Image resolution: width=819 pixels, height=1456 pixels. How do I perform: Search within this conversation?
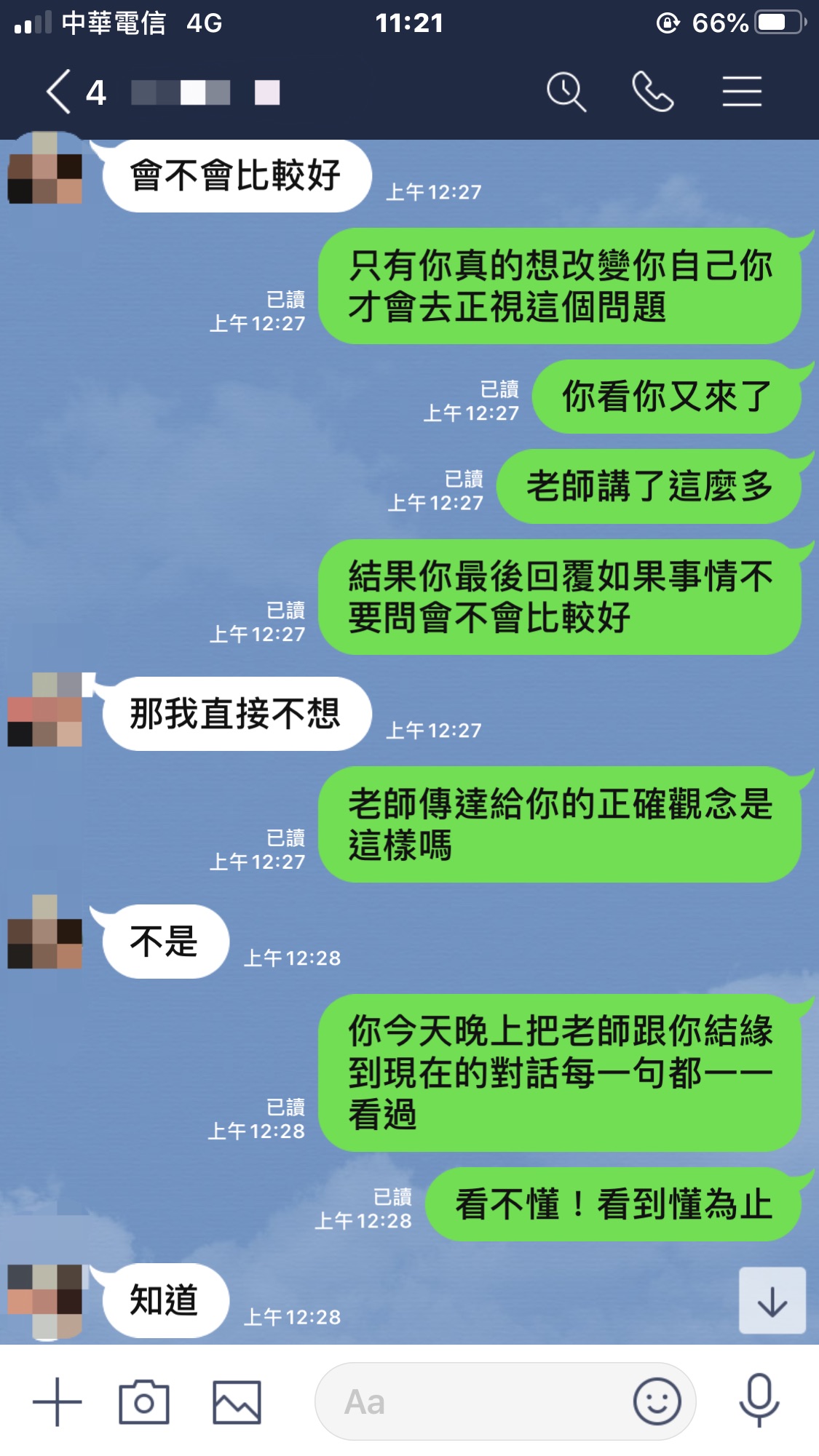coord(566,92)
